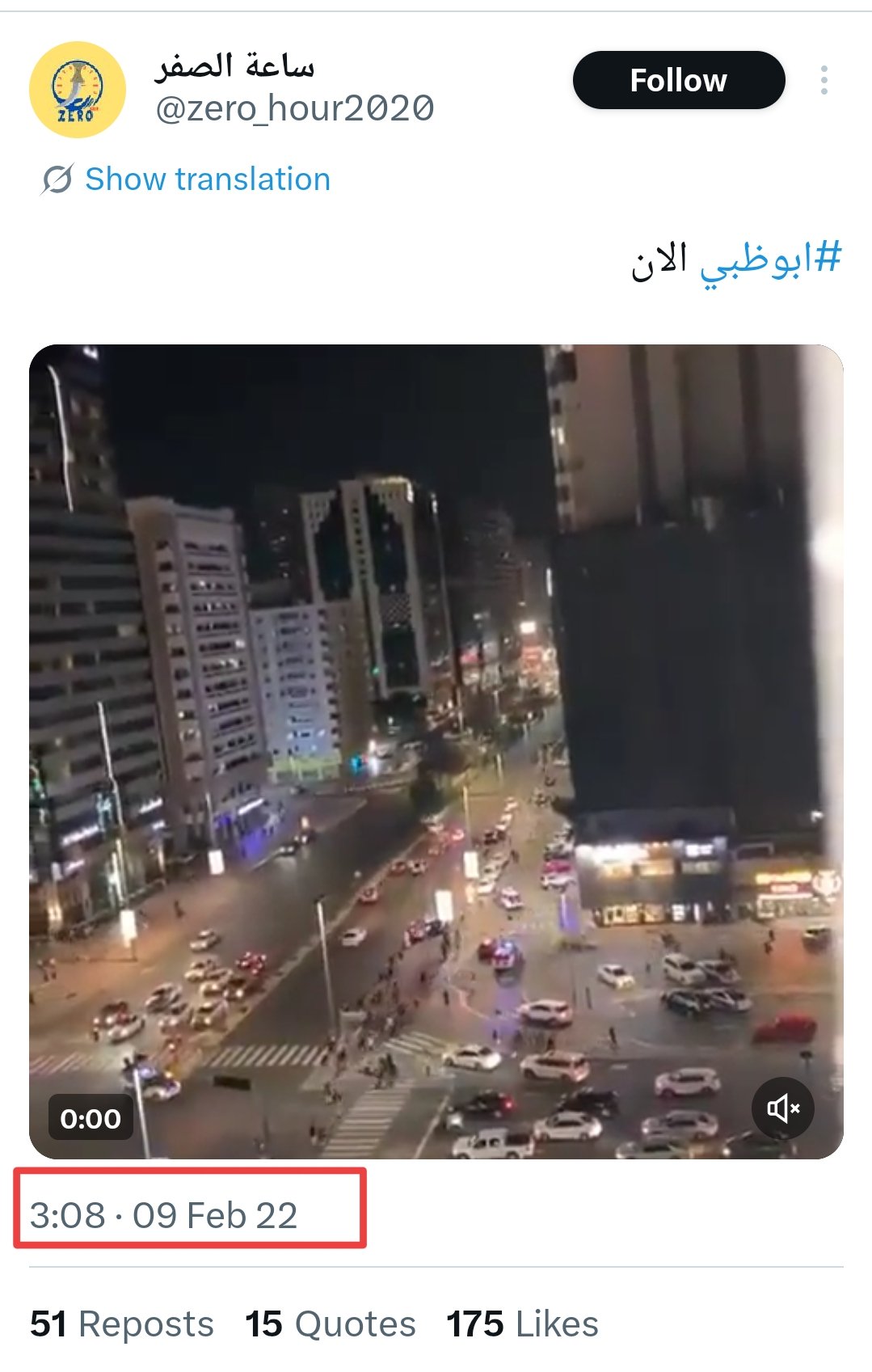Show translation of the Arabic post

pos(207,179)
